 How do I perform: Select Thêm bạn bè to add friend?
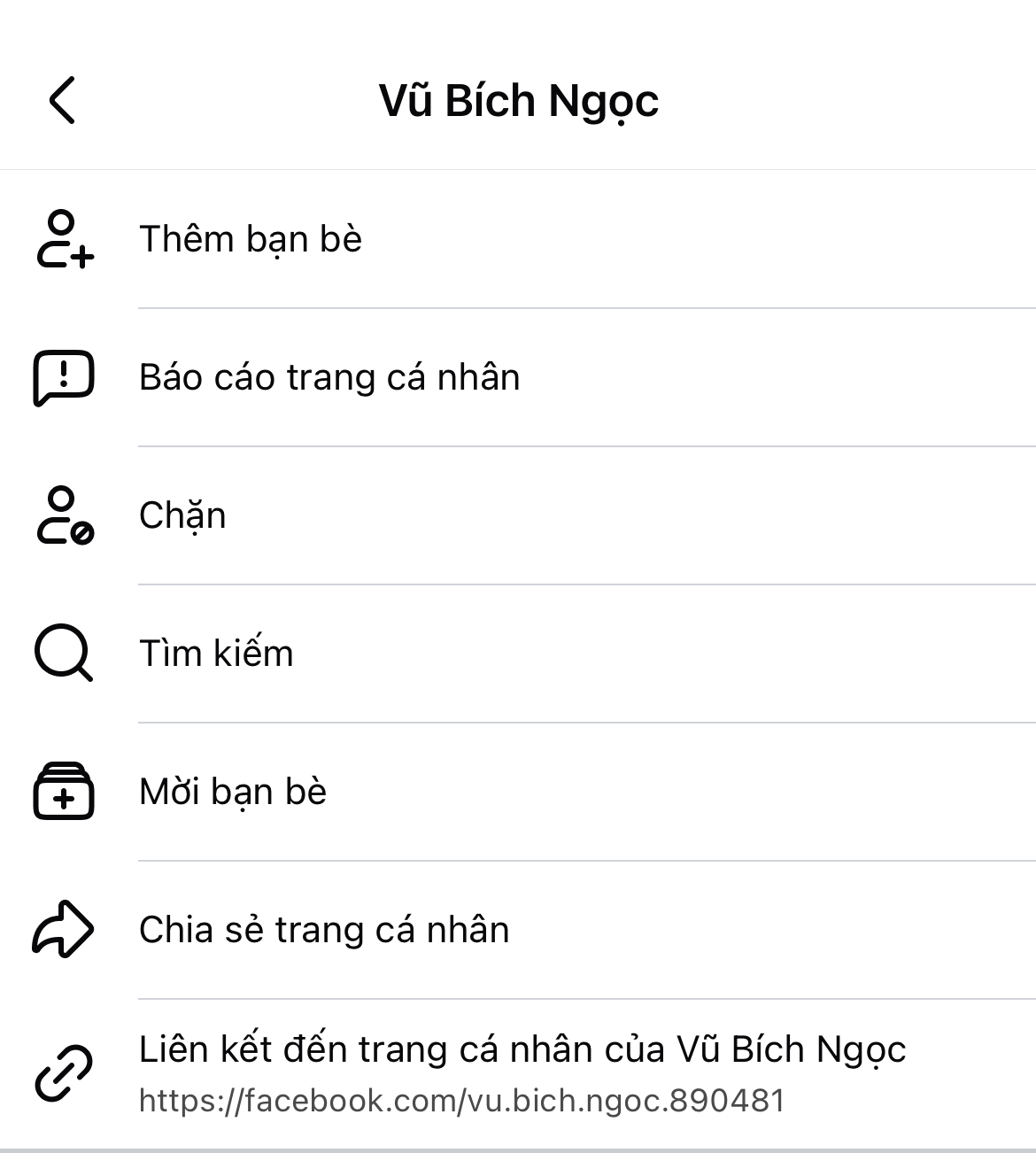[x=251, y=239]
